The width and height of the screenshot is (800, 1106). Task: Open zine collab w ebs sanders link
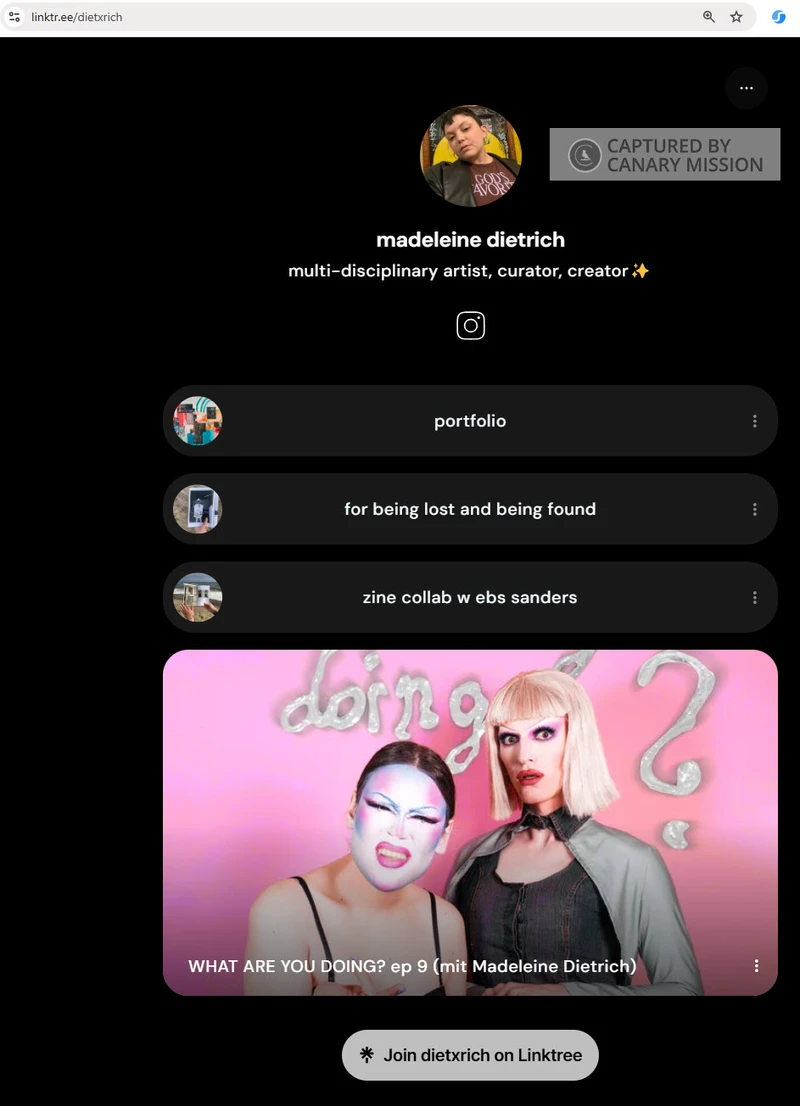click(x=470, y=597)
